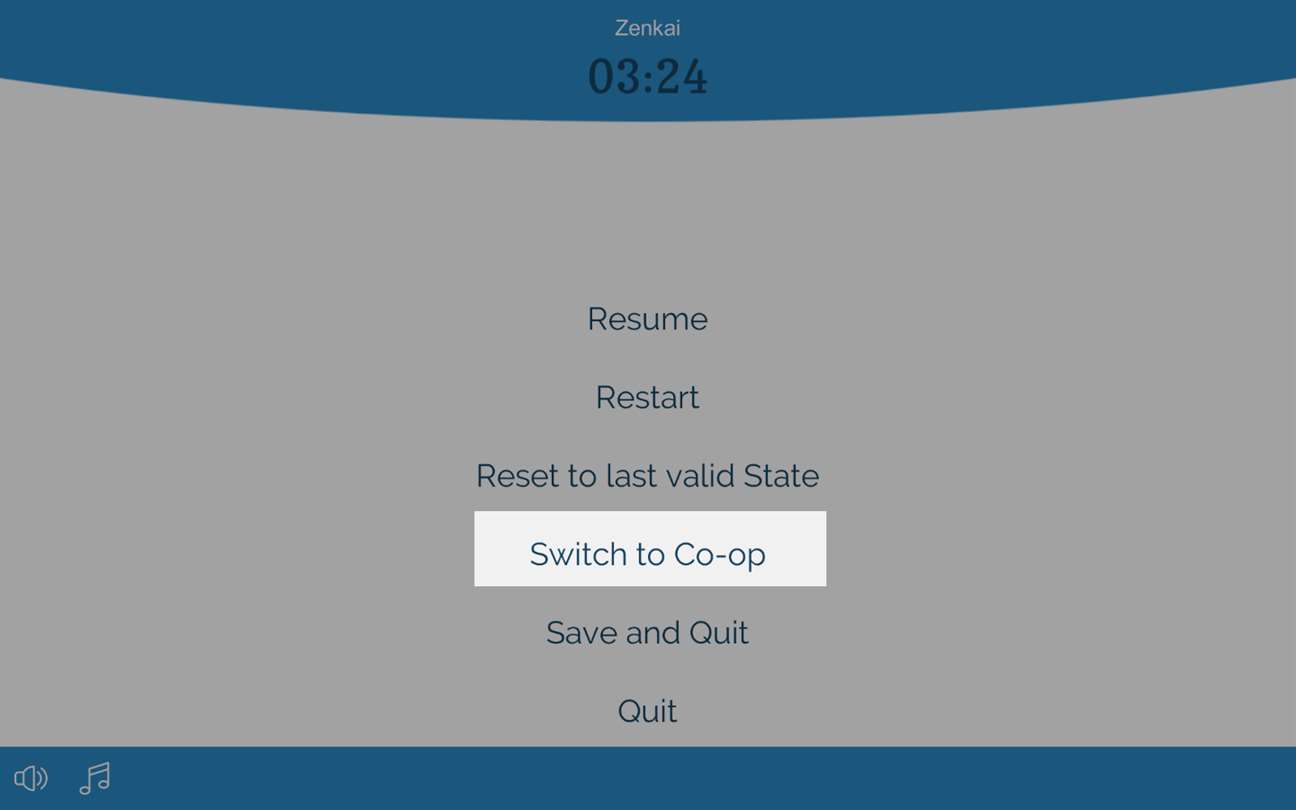Choose Save and Quit
Viewport: 1296px width, 810px height.
(647, 632)
